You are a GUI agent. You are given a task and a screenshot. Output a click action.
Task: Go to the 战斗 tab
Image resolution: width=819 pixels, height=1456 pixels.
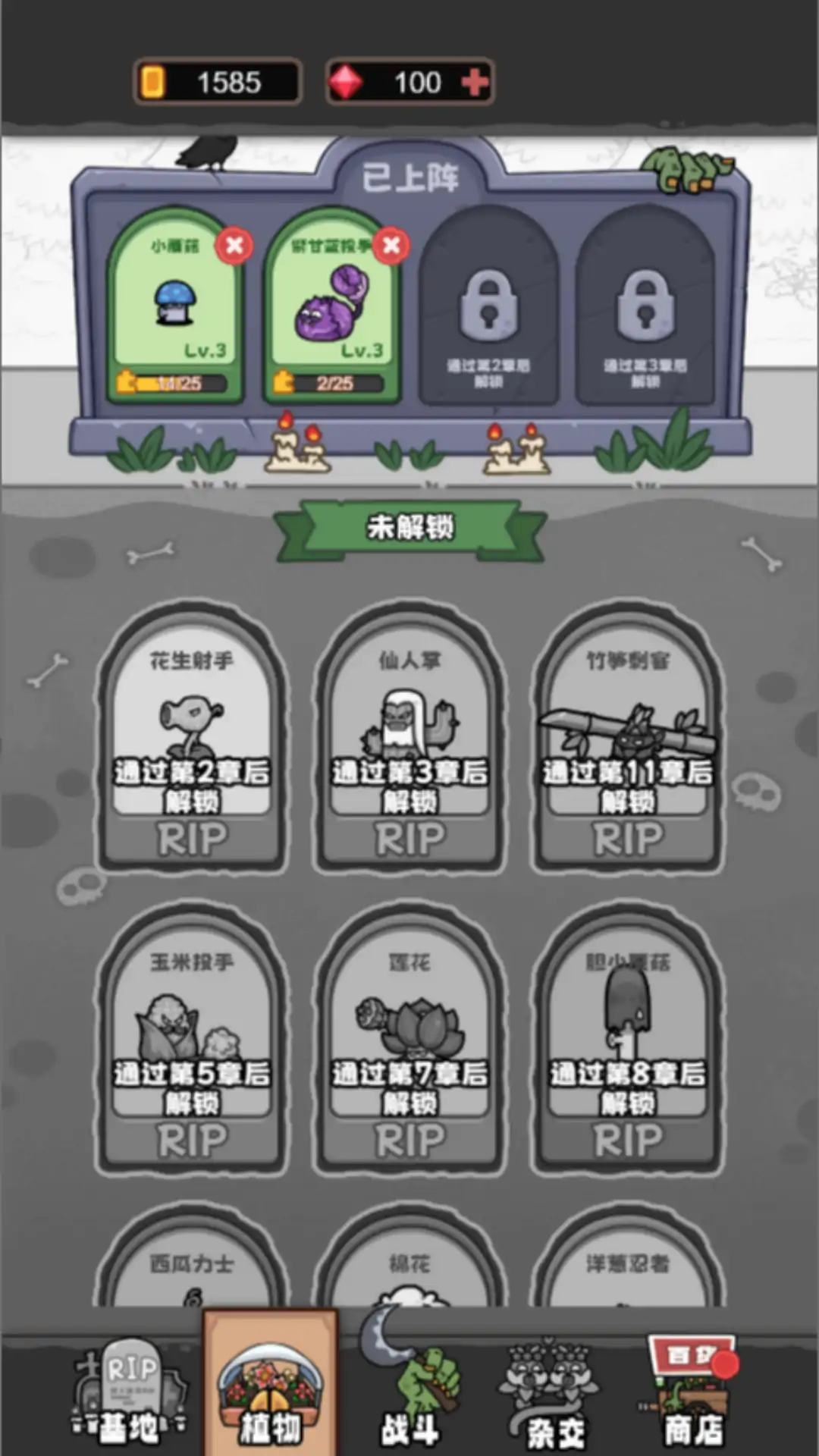click(409, 1395)
